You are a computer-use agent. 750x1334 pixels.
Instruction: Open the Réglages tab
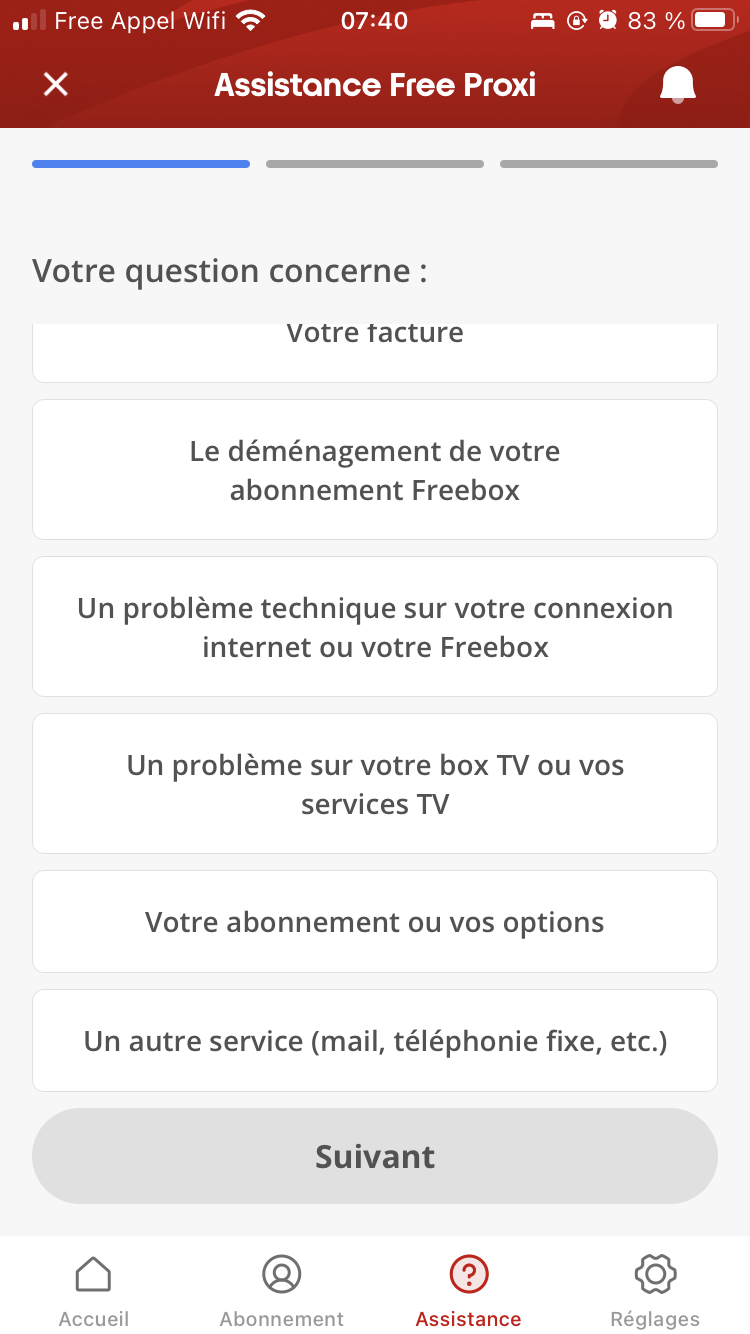coord(655,1290)
